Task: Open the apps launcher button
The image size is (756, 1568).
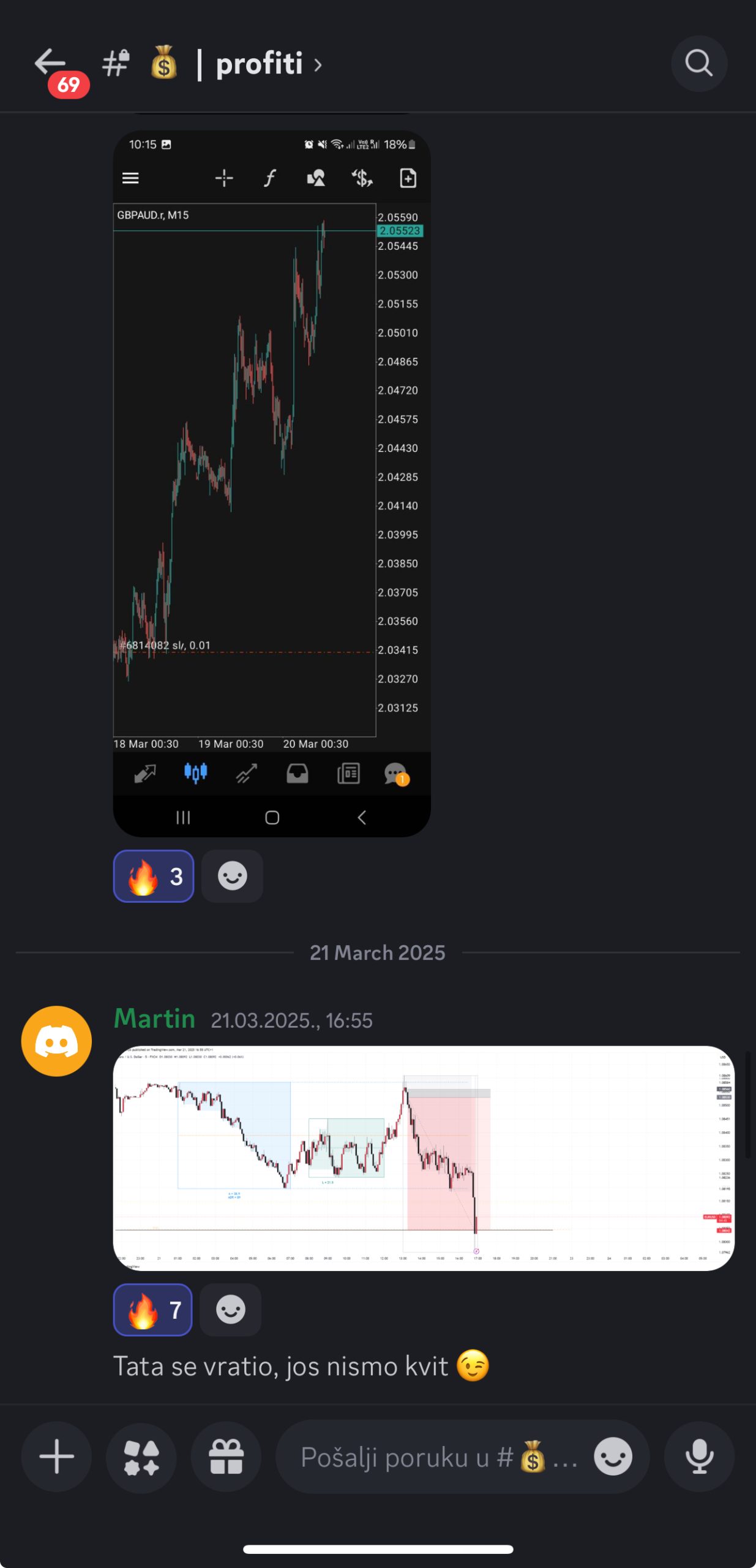Action: [141, 1457]
